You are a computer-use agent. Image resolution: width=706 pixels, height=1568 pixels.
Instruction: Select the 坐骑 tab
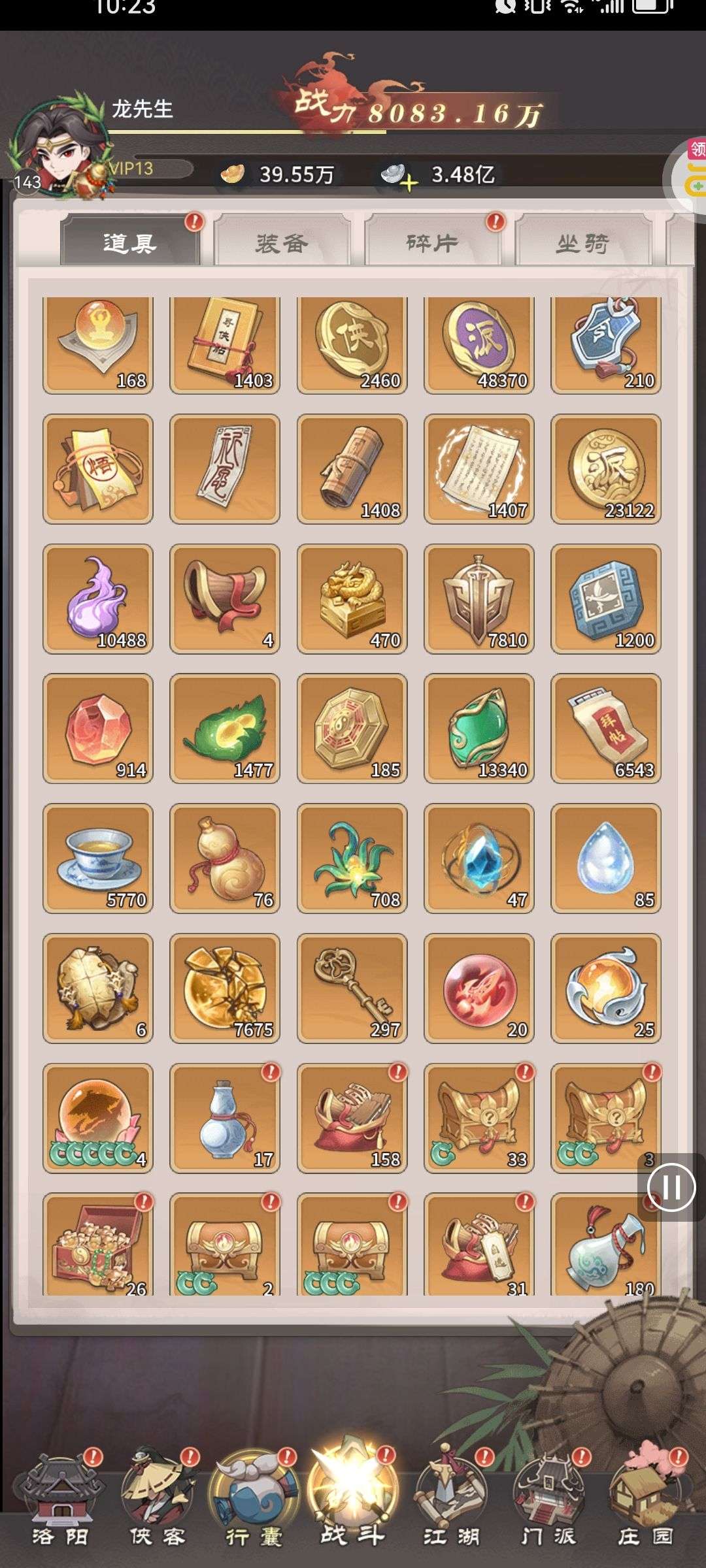(x=582, y=243)
